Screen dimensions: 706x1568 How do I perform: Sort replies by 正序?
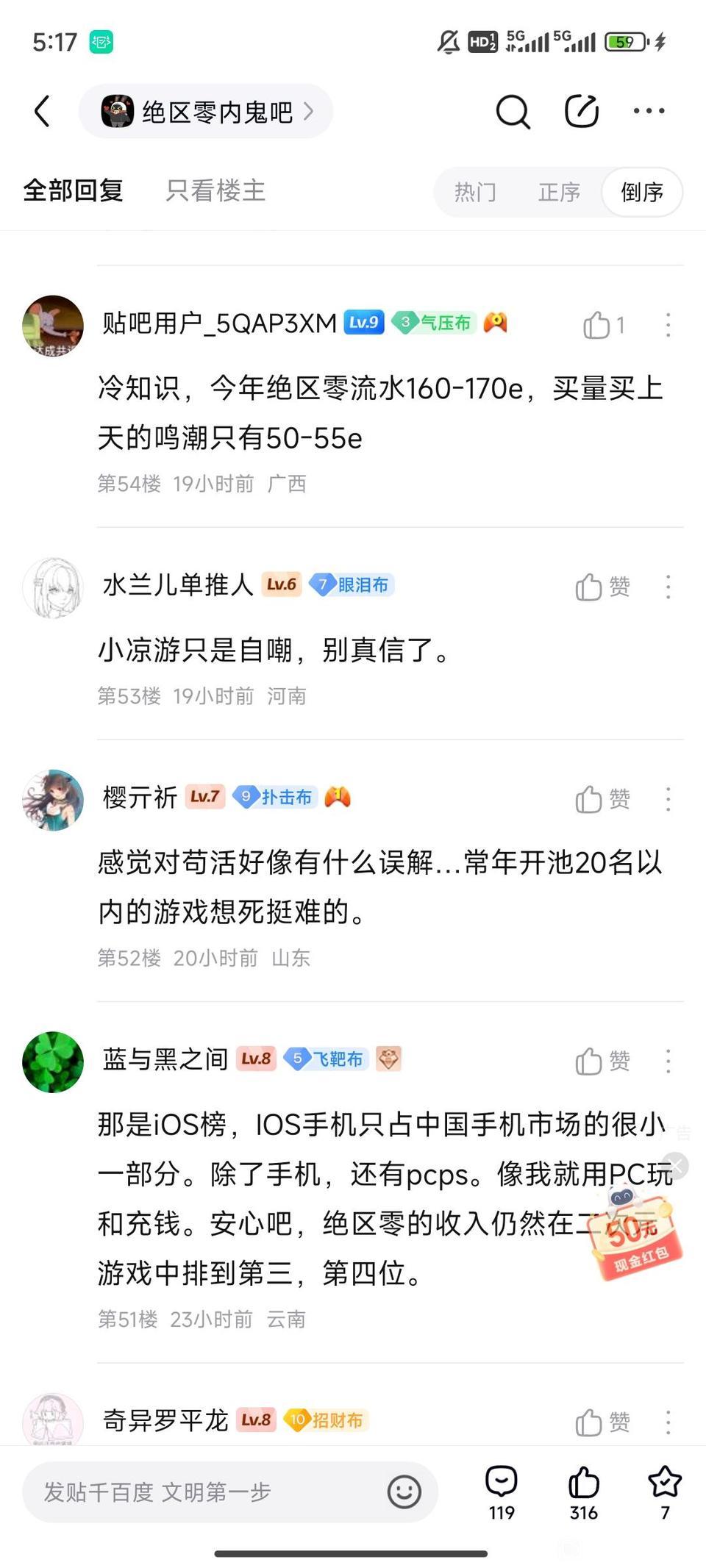point(559,193)
